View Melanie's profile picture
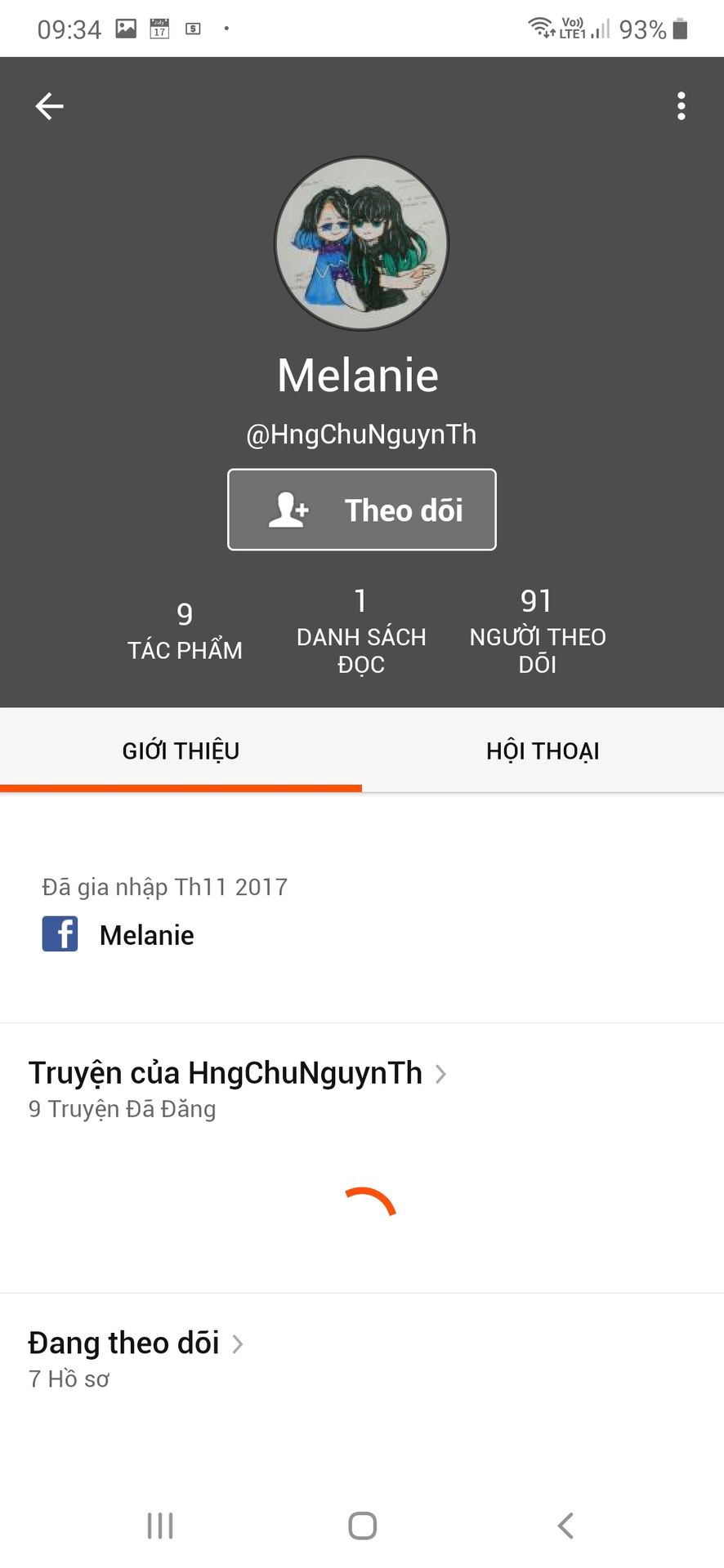Image resolution: width=724 pixels, height=1568 pixels. (361, 243)
